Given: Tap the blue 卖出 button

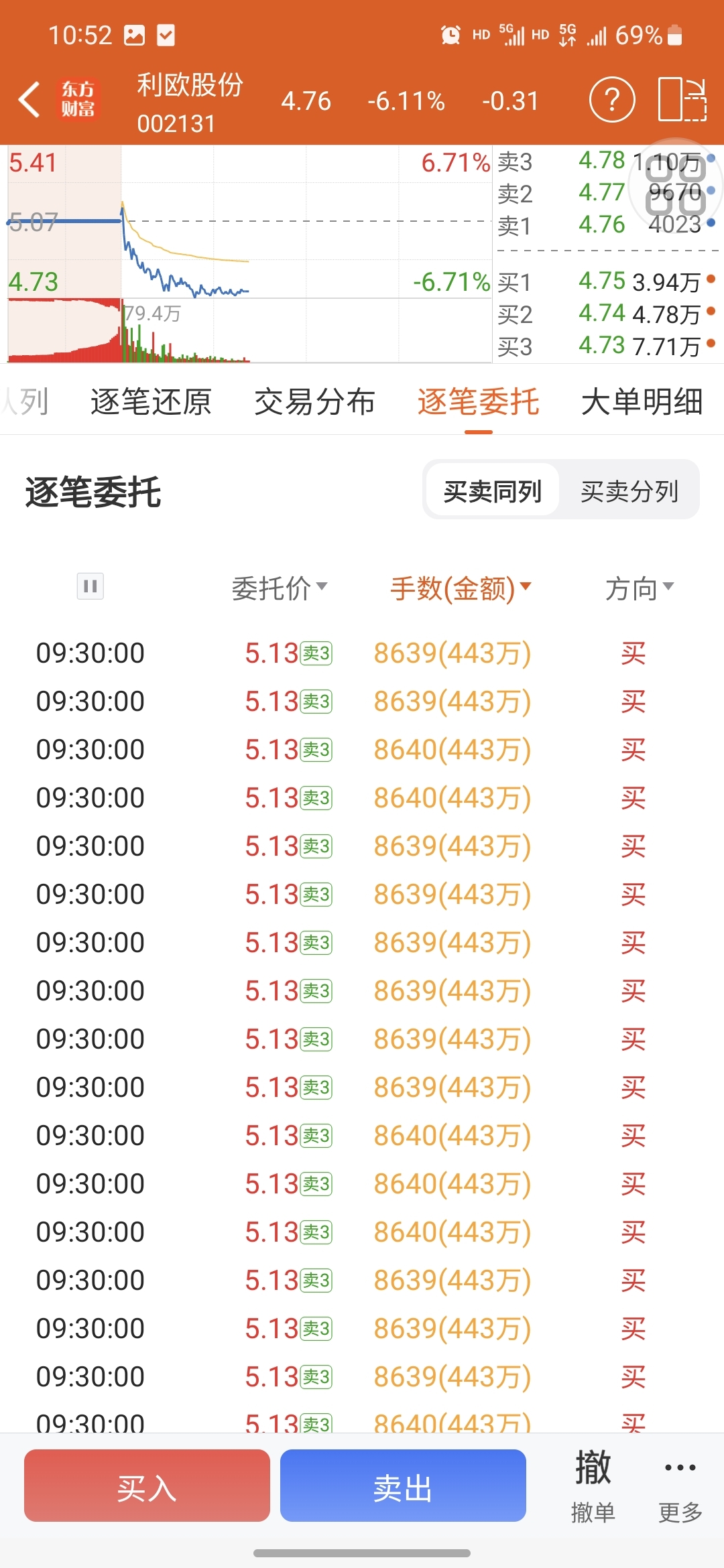Looking at the screenshot, I should pos(403,1485).
